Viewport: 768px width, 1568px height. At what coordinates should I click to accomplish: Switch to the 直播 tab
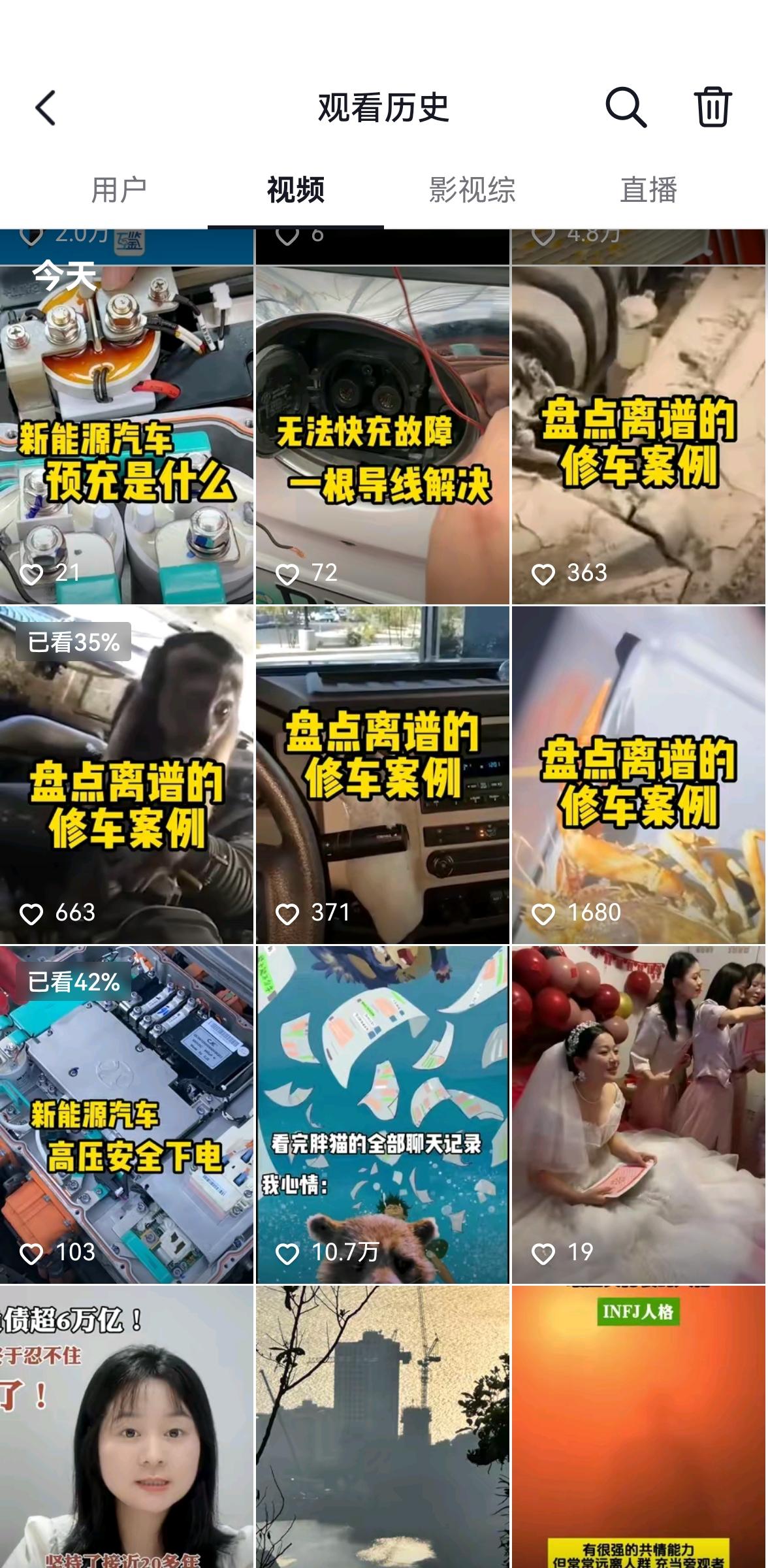[x=648, y=190]
